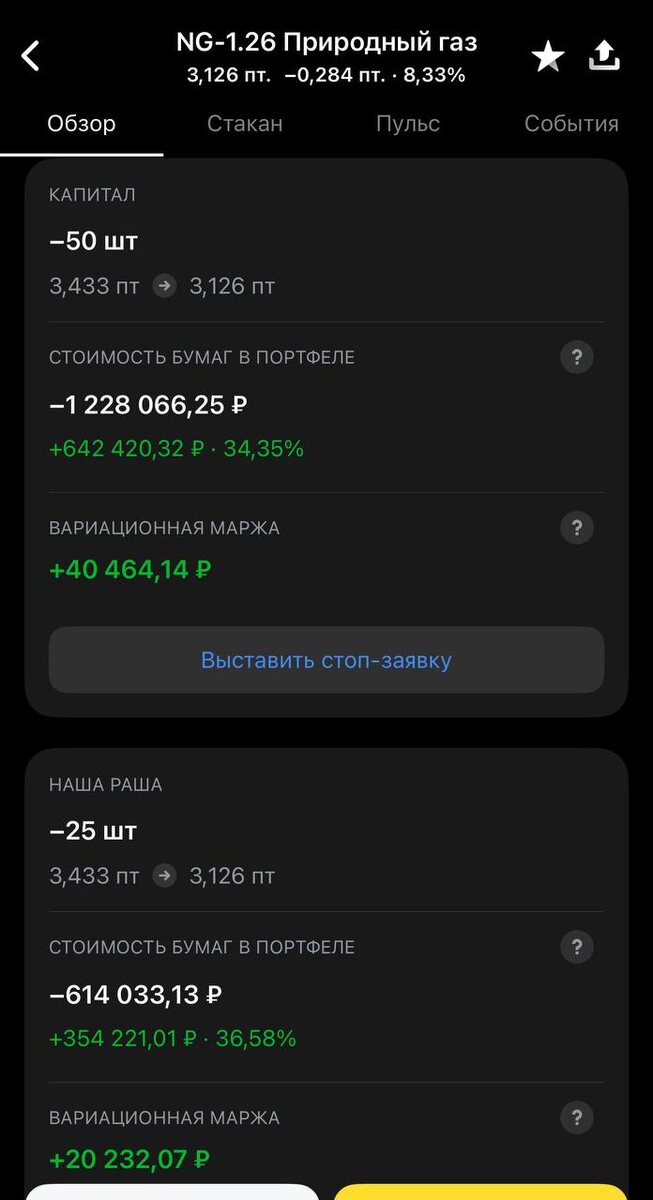This screenshot has width=653, height=1200.
Task: Share the NG-1.26 instrument
Action: pos(604,56)
